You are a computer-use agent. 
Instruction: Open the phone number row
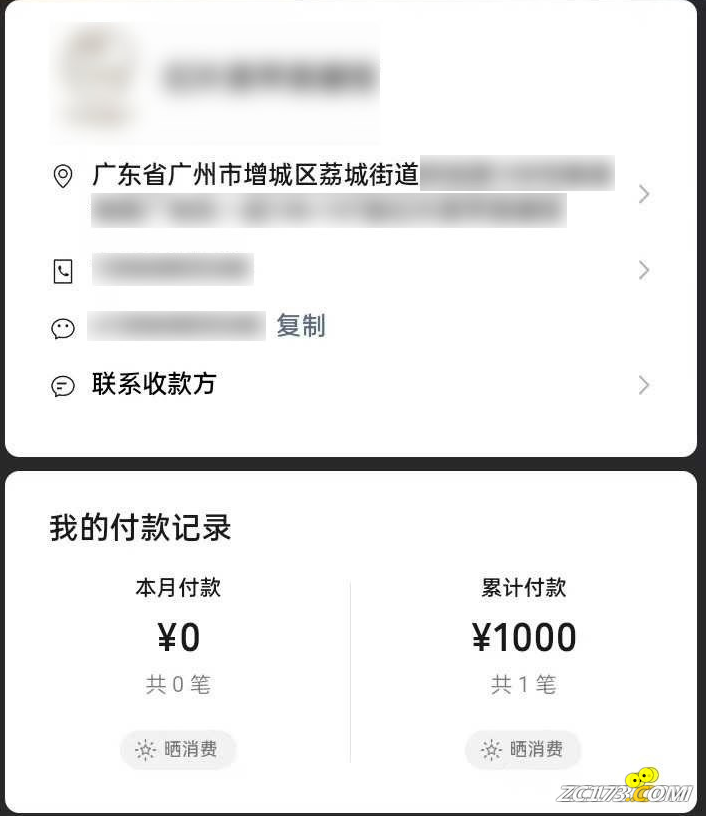(350, 270)
